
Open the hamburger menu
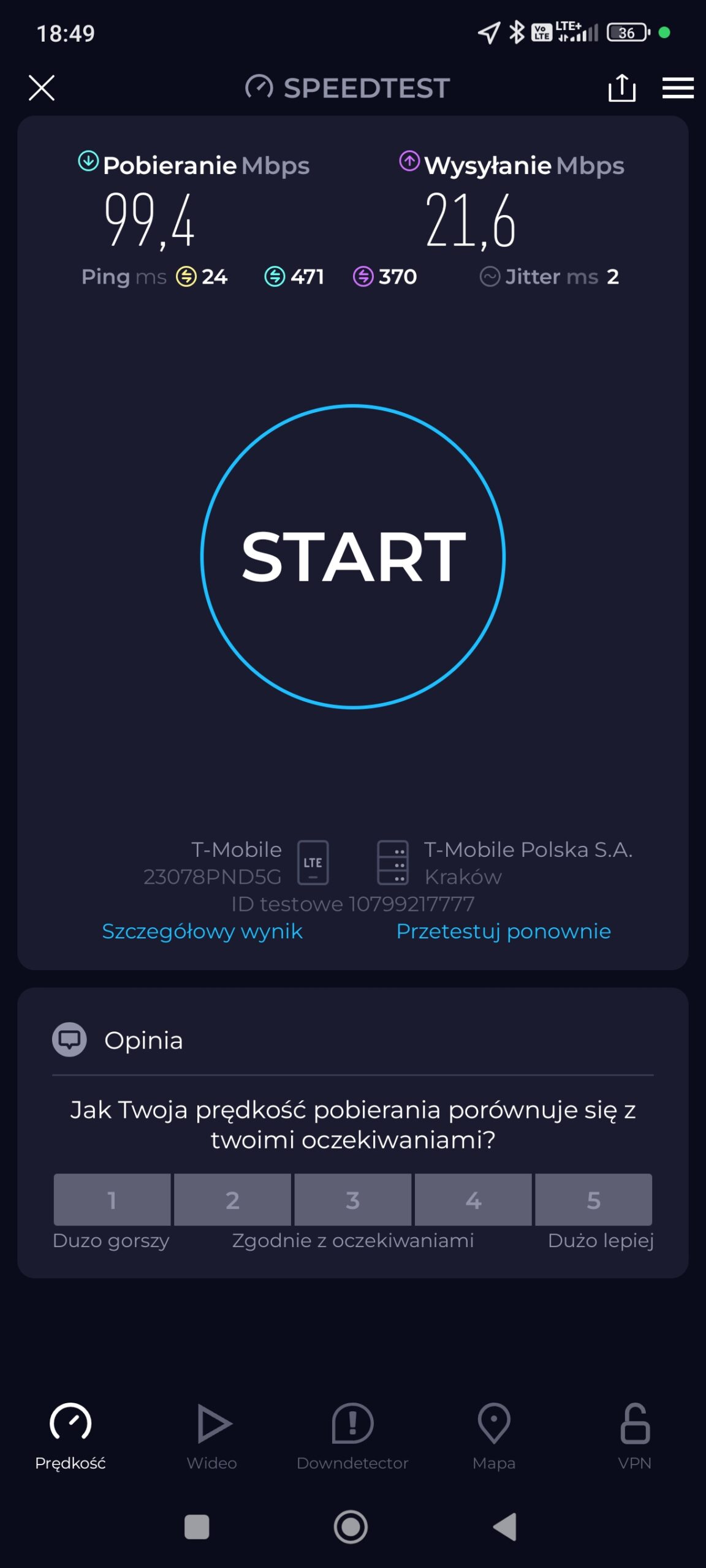click(678, 88)
